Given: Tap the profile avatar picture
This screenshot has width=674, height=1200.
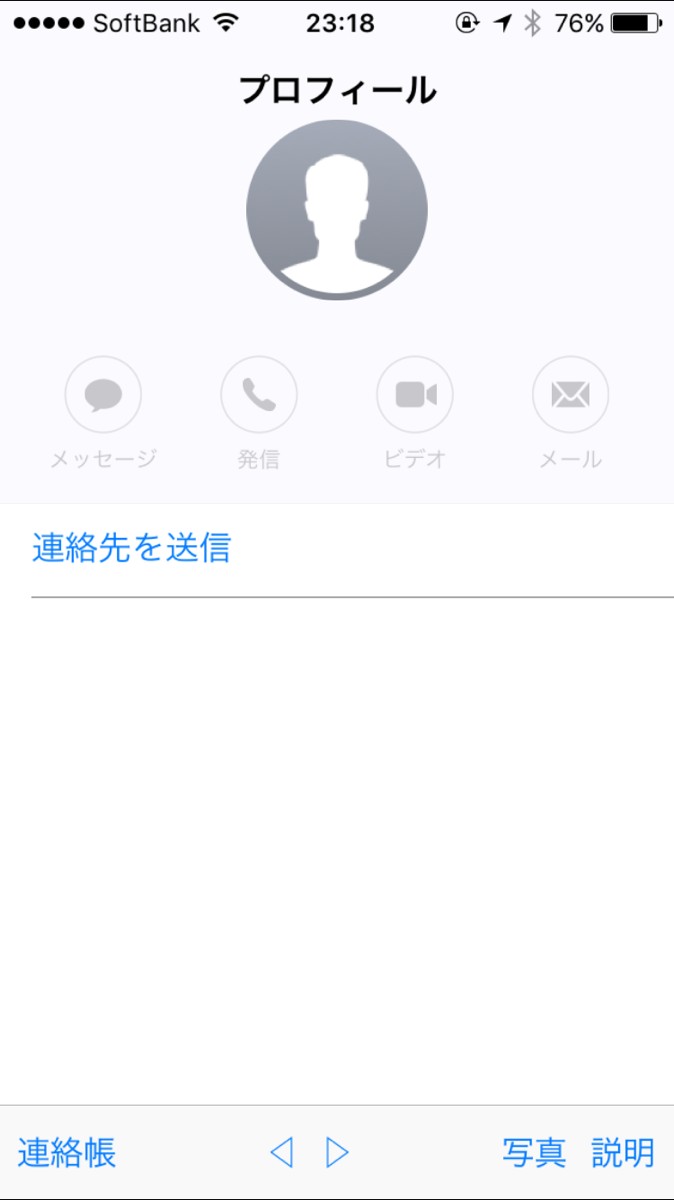Looking at the screenshot, I should (337, 210).
